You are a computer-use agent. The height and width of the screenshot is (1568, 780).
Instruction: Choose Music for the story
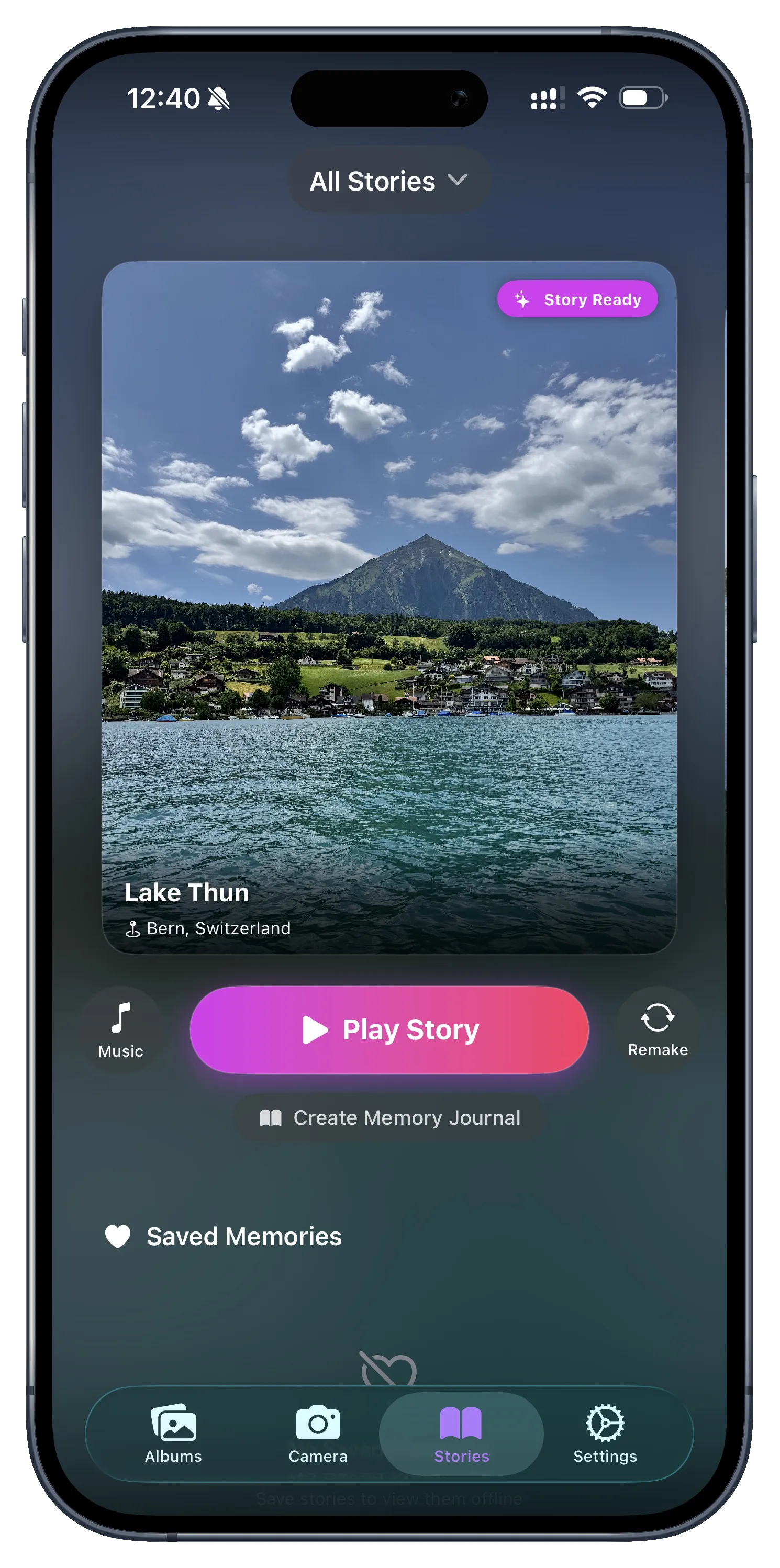click(x=120, y=1029)
